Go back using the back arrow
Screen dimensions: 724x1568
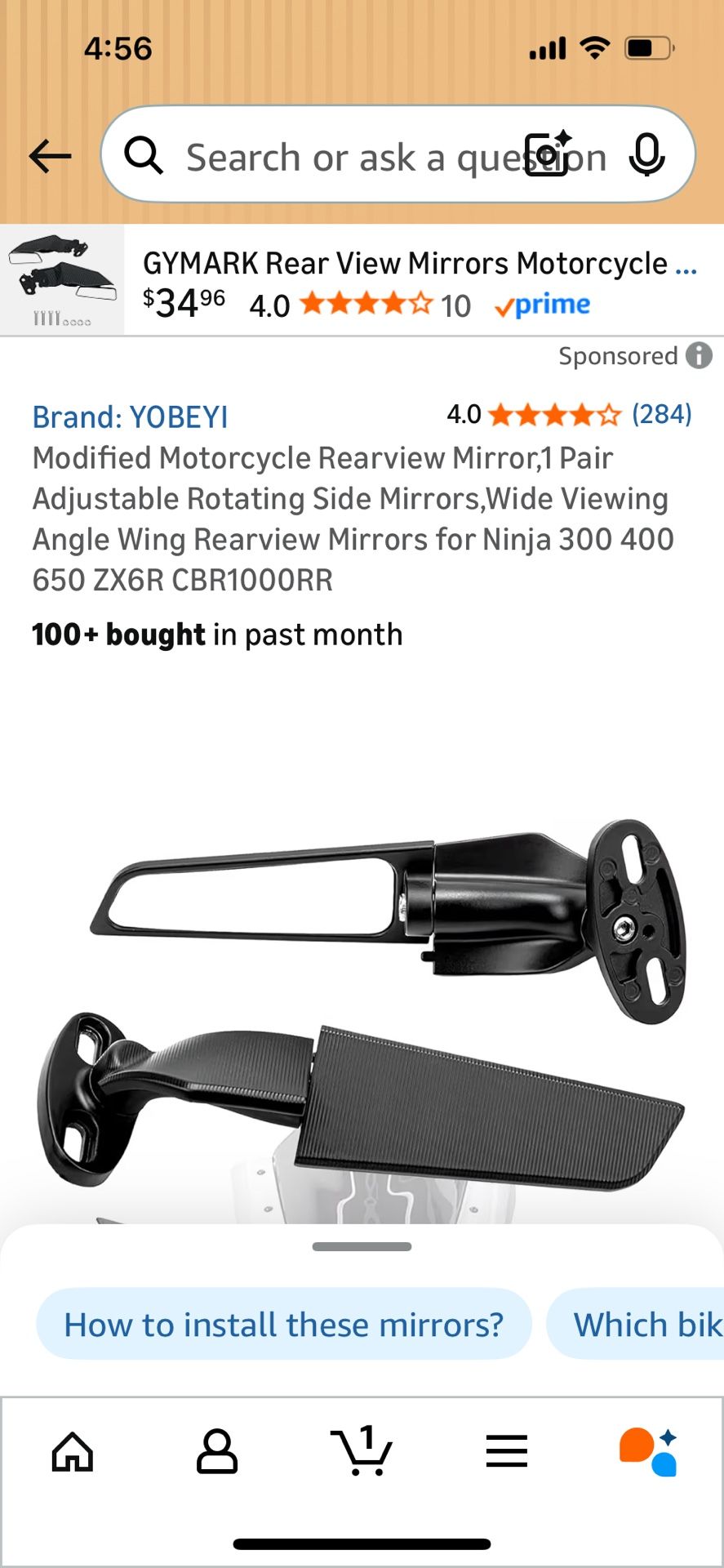tap(49, 156)
